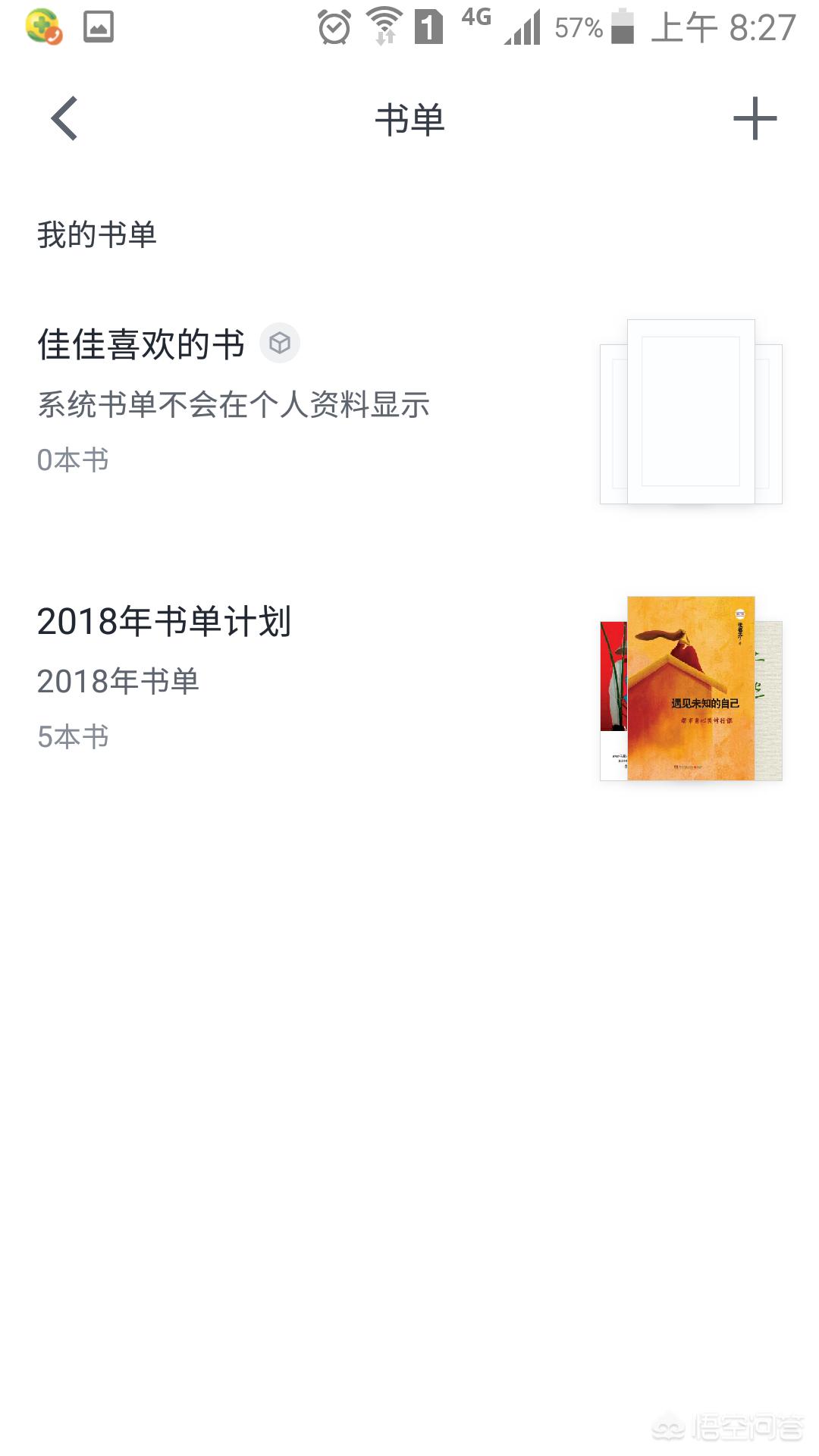Open the 佳佳喜欢的书 book list
This screenshot has width=819, height=1456.
tap(142, 345)
